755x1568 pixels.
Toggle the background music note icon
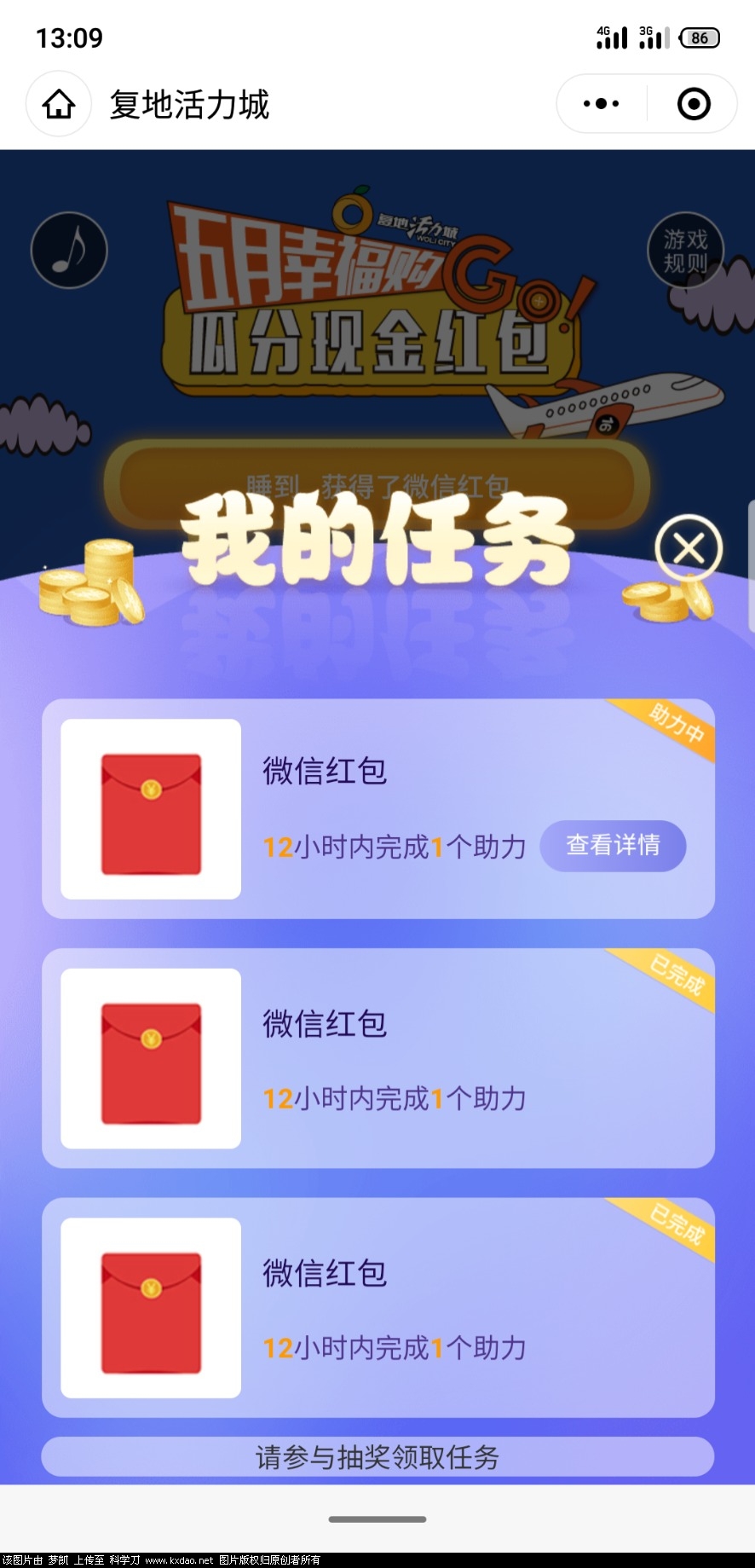(69, 250)
